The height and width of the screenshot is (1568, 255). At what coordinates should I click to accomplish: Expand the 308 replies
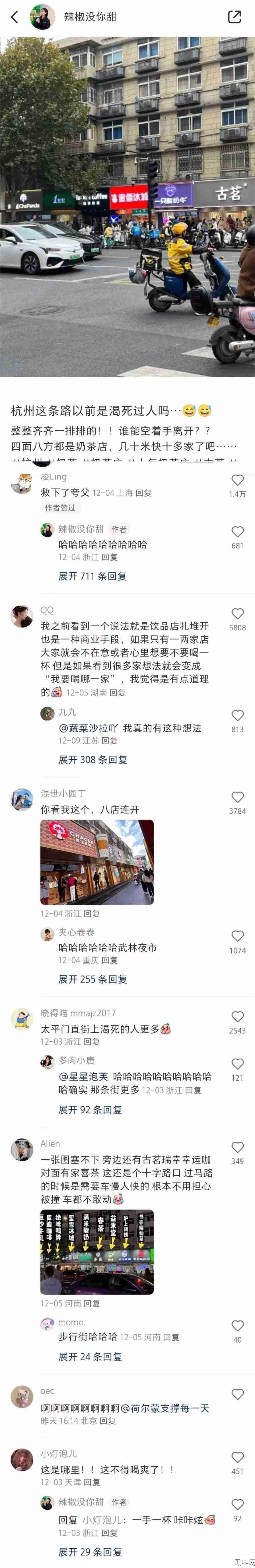click(92, 760)
